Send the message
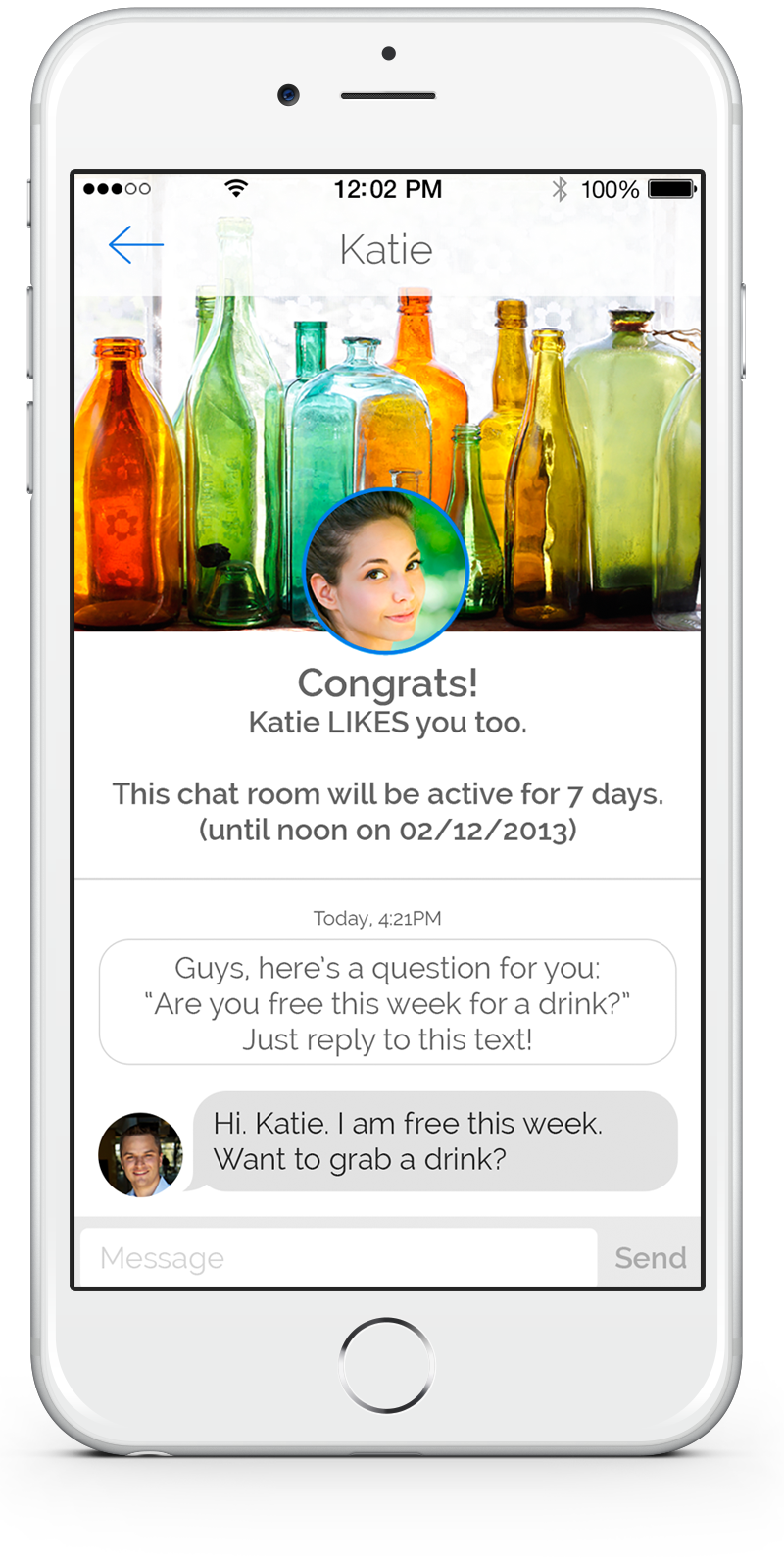The width and height of the screenshot is (784, 1565). click(x=650, y=1257)
